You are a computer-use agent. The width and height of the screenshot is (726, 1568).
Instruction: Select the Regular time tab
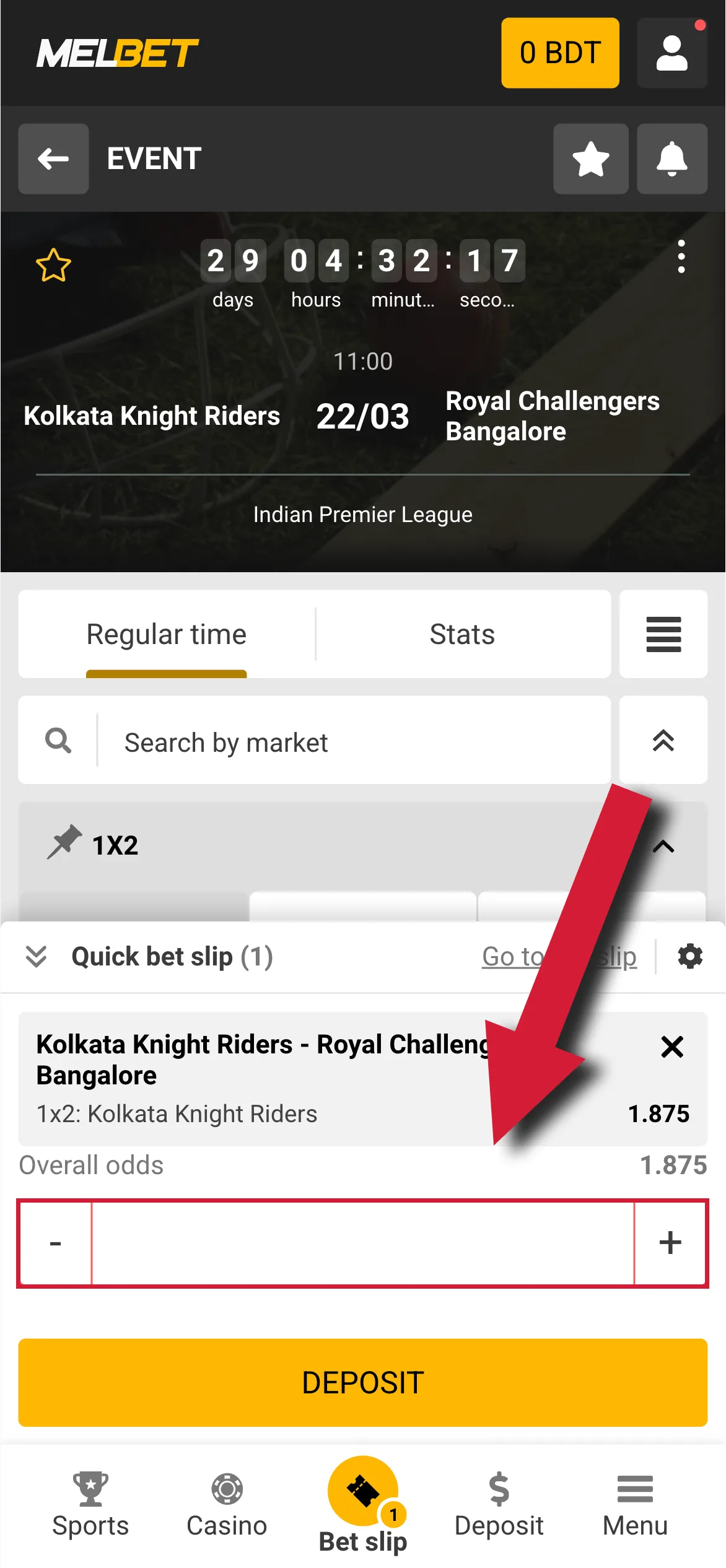[x=166, y=634]
